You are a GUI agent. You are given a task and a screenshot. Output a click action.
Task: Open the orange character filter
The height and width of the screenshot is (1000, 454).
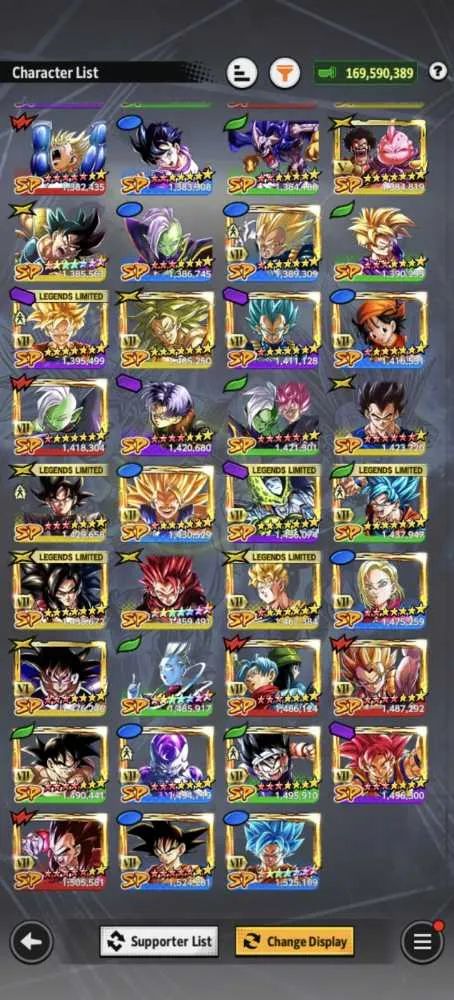pyautogui.click(x=284, y=73)
